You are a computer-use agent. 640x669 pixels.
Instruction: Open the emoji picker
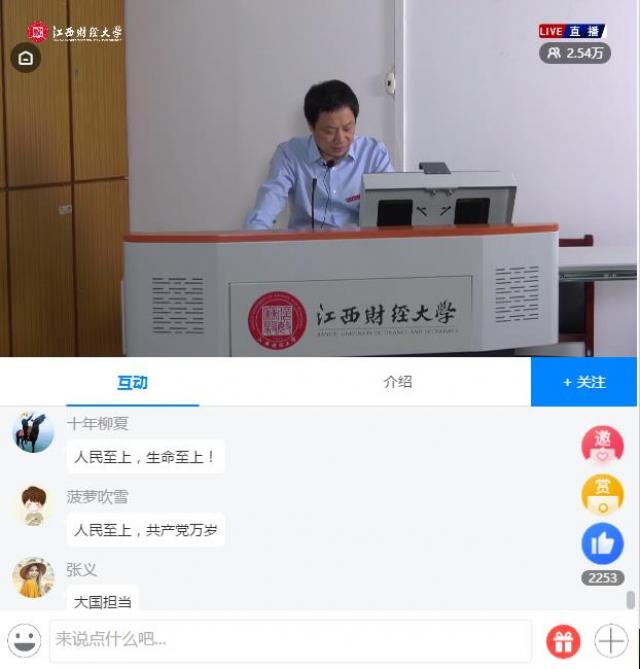pos(24,640)
